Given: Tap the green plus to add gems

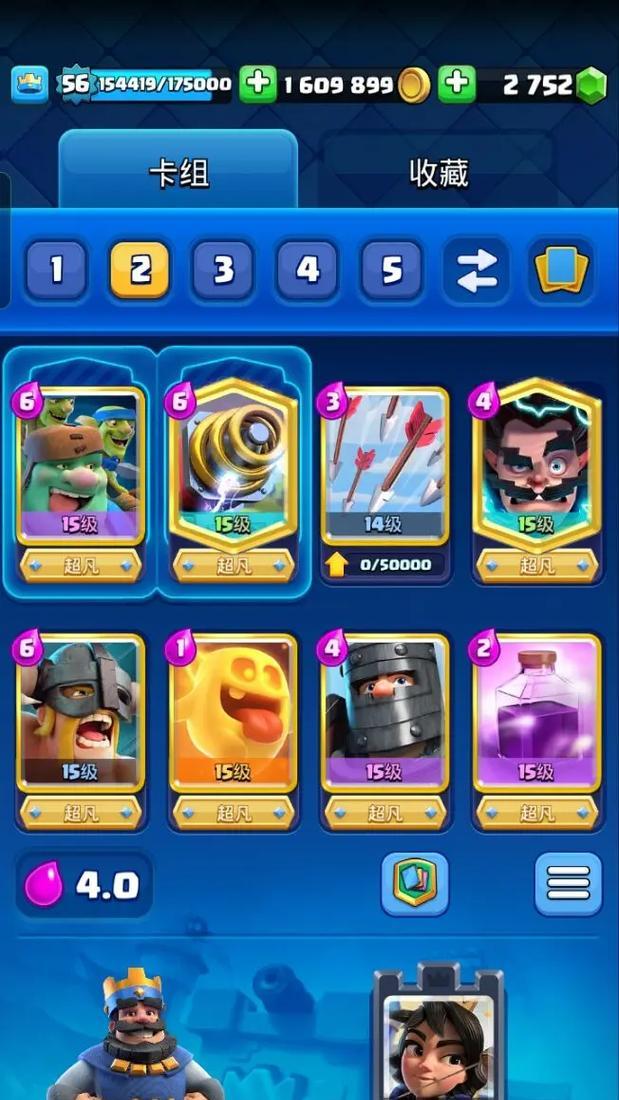Looking at the screenshot, I should pos(457,85).
